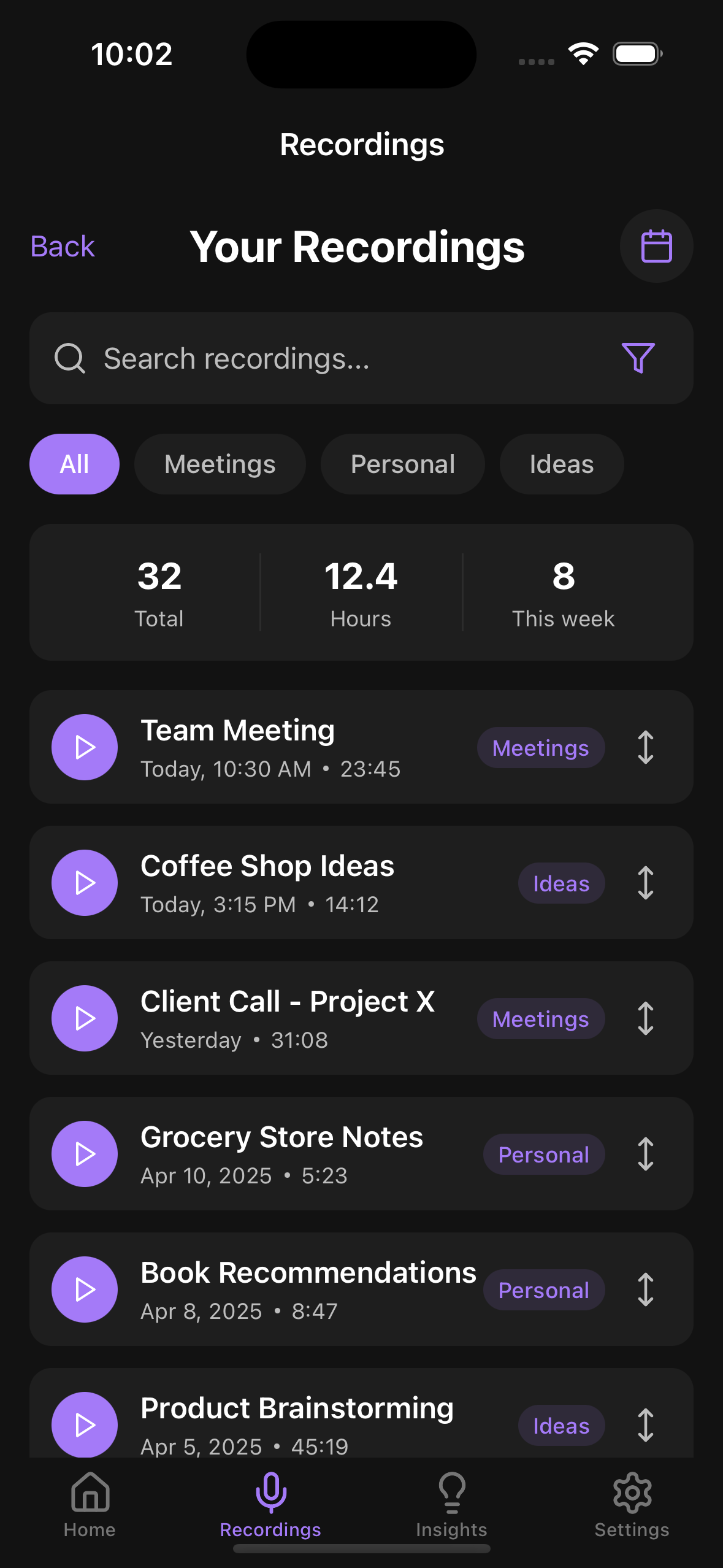The height and width of the screenshot is (1568, 723).
Task: Choose the Ideas category chip
Action: coord(561,464)
